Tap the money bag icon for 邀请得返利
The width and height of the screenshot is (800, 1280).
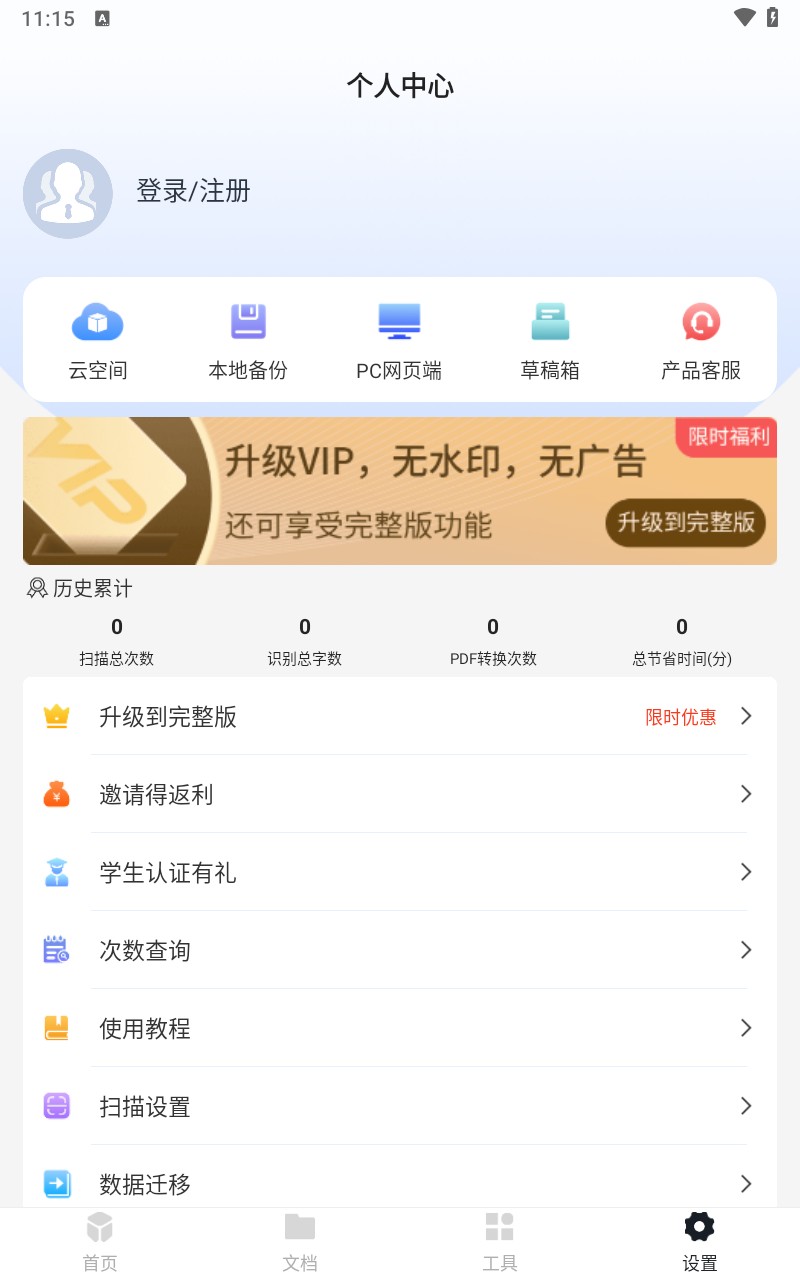tap(57, 794)
